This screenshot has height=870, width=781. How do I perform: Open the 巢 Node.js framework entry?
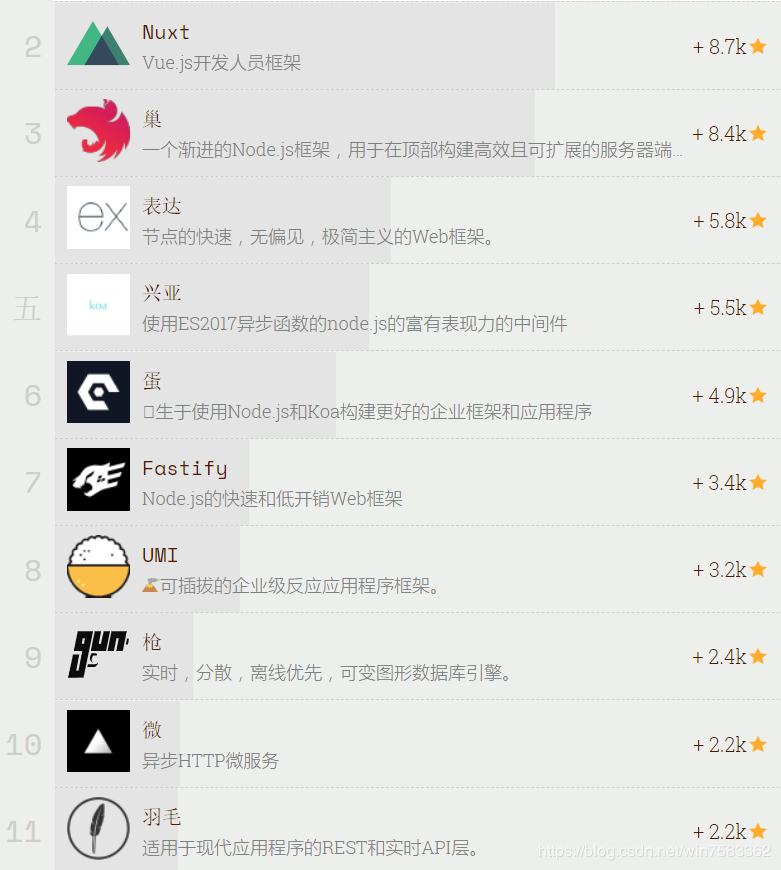click(153, 120)
